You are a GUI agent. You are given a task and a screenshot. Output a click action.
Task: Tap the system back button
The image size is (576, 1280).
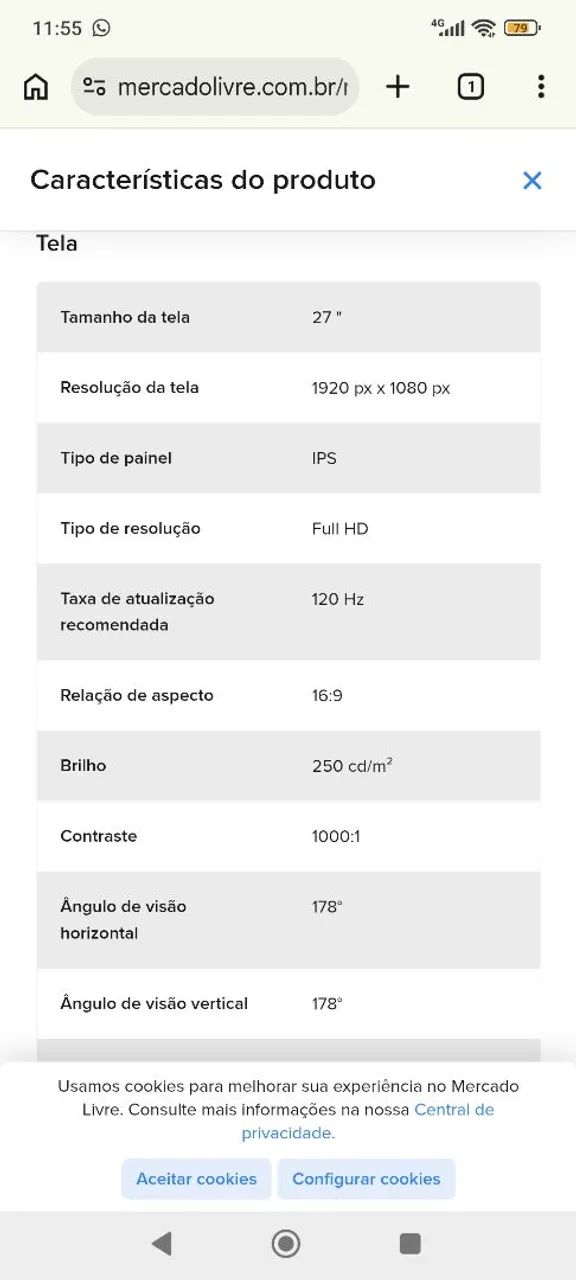pos(161,1243)
